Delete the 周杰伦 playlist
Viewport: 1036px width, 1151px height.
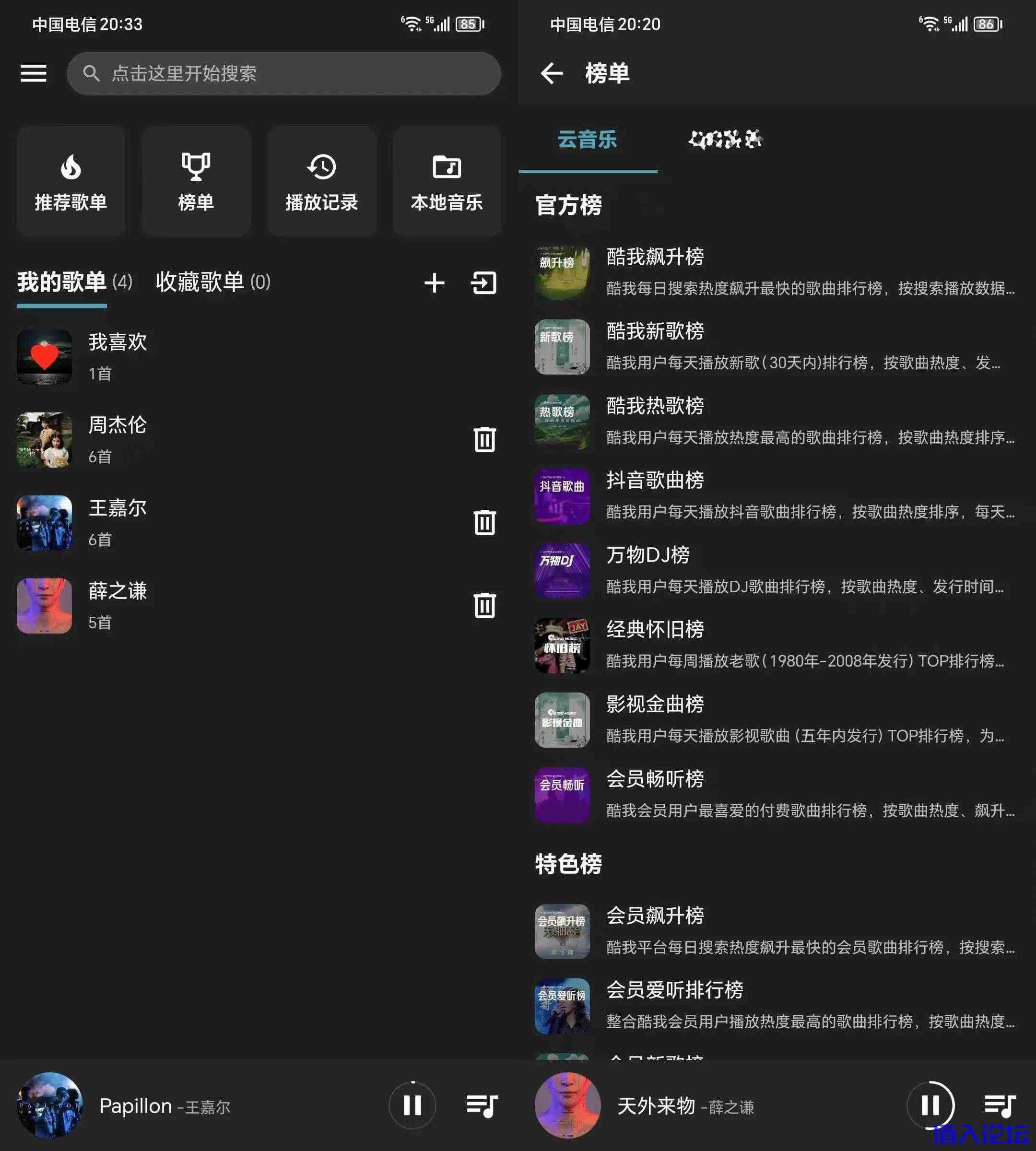click(484, 439)
